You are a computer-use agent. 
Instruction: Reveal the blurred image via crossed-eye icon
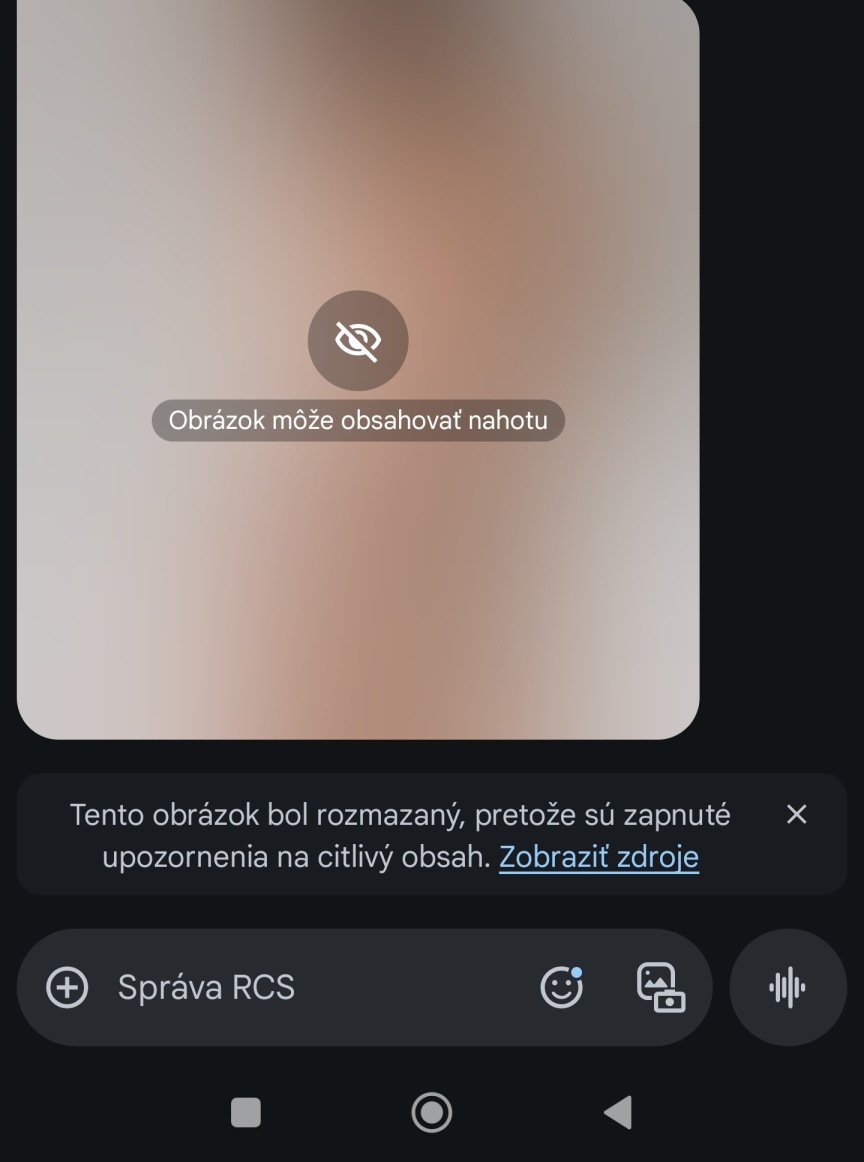[x=358, y=341]
